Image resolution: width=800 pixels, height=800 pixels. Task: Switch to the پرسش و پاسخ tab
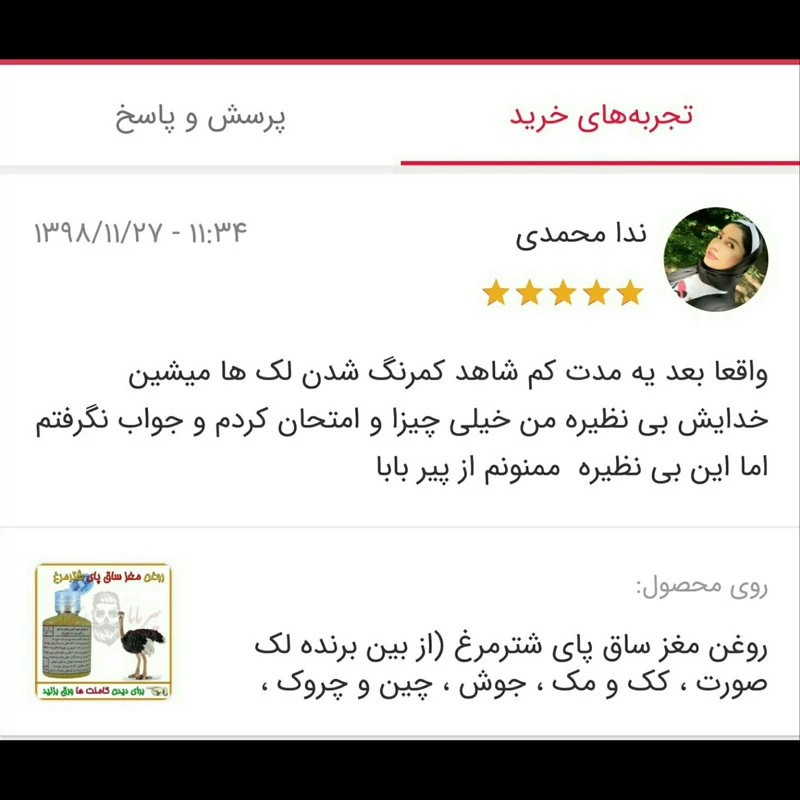pos(200,117)
